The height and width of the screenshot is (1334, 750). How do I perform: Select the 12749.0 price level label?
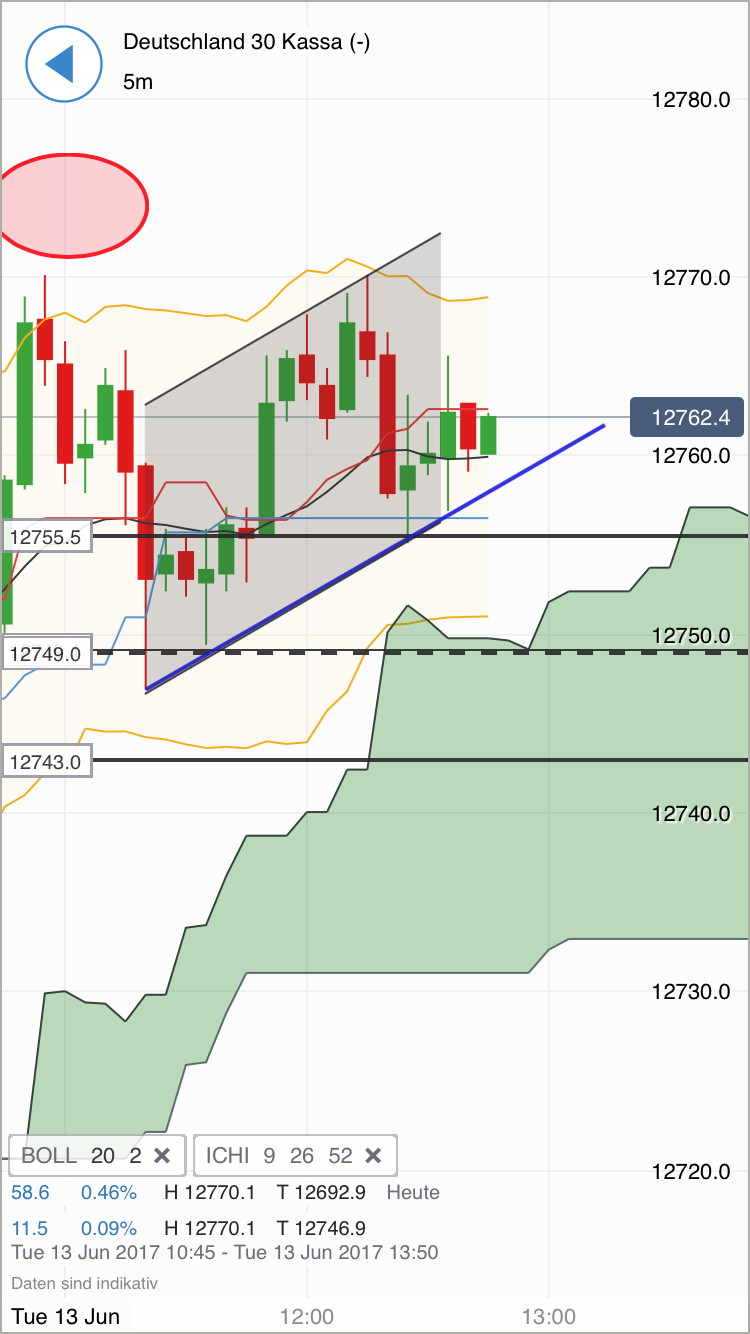coord(46,654)
